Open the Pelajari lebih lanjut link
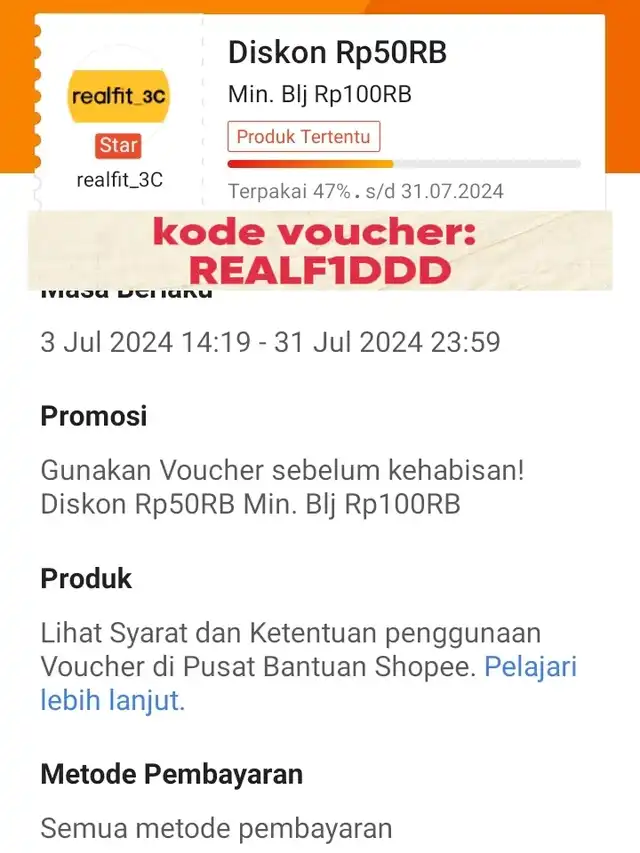The height and width of the screenshot is (853, 640). coord(530,667)
